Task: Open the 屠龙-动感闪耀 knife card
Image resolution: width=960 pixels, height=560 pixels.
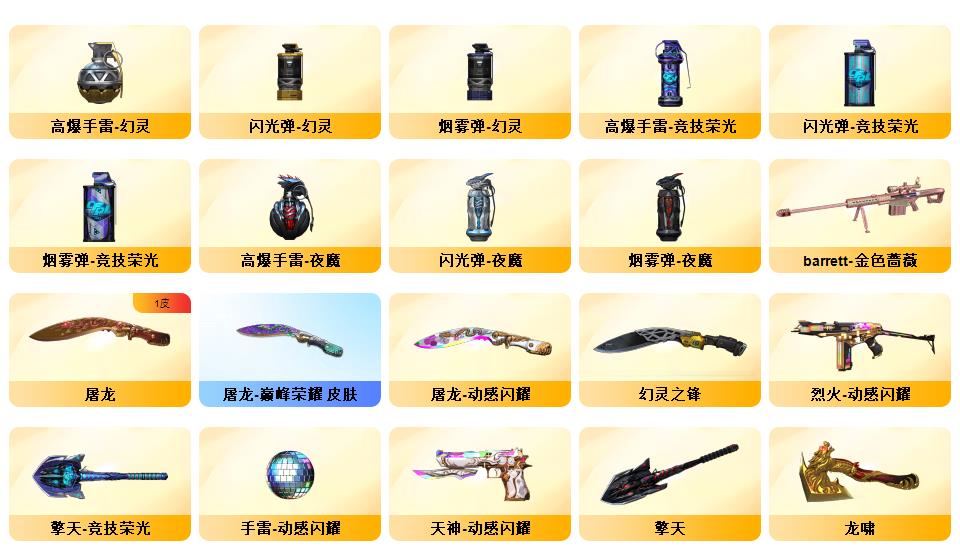Action: (480, 350)
